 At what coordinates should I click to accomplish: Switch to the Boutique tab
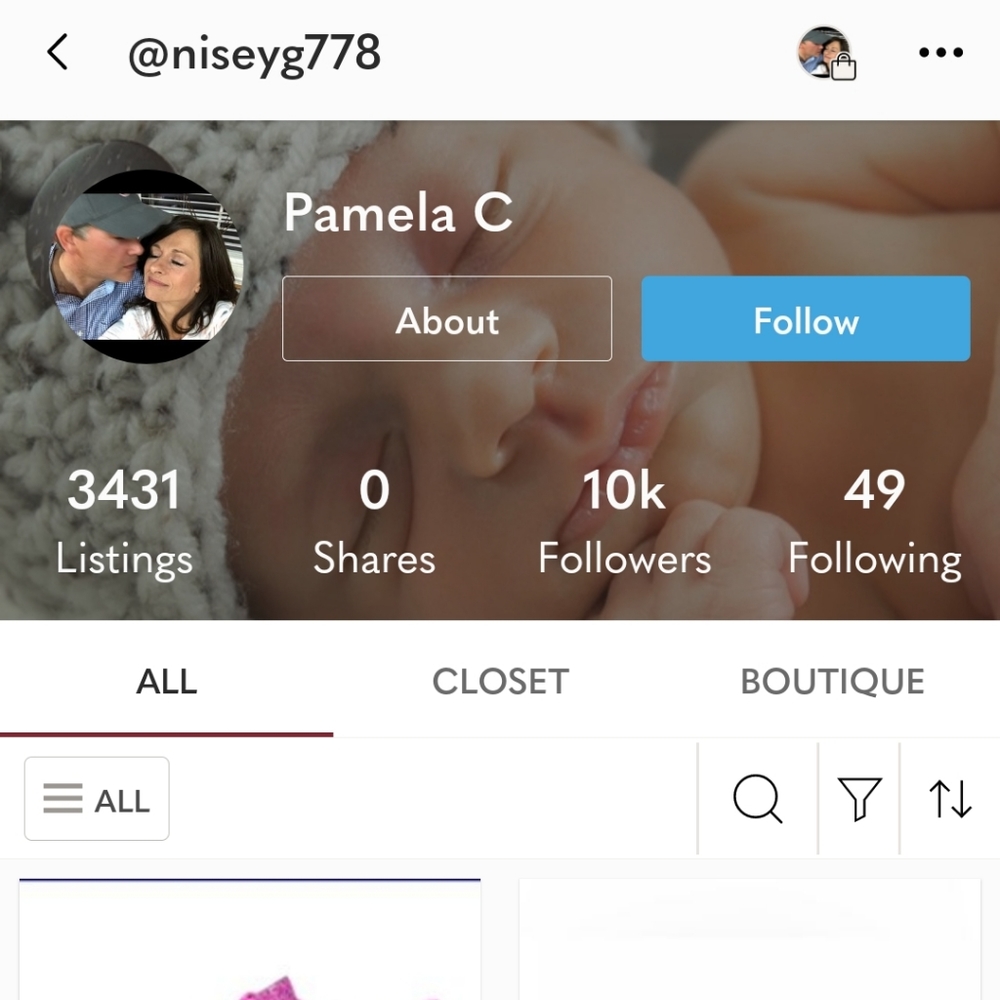[x=832, y=682]
